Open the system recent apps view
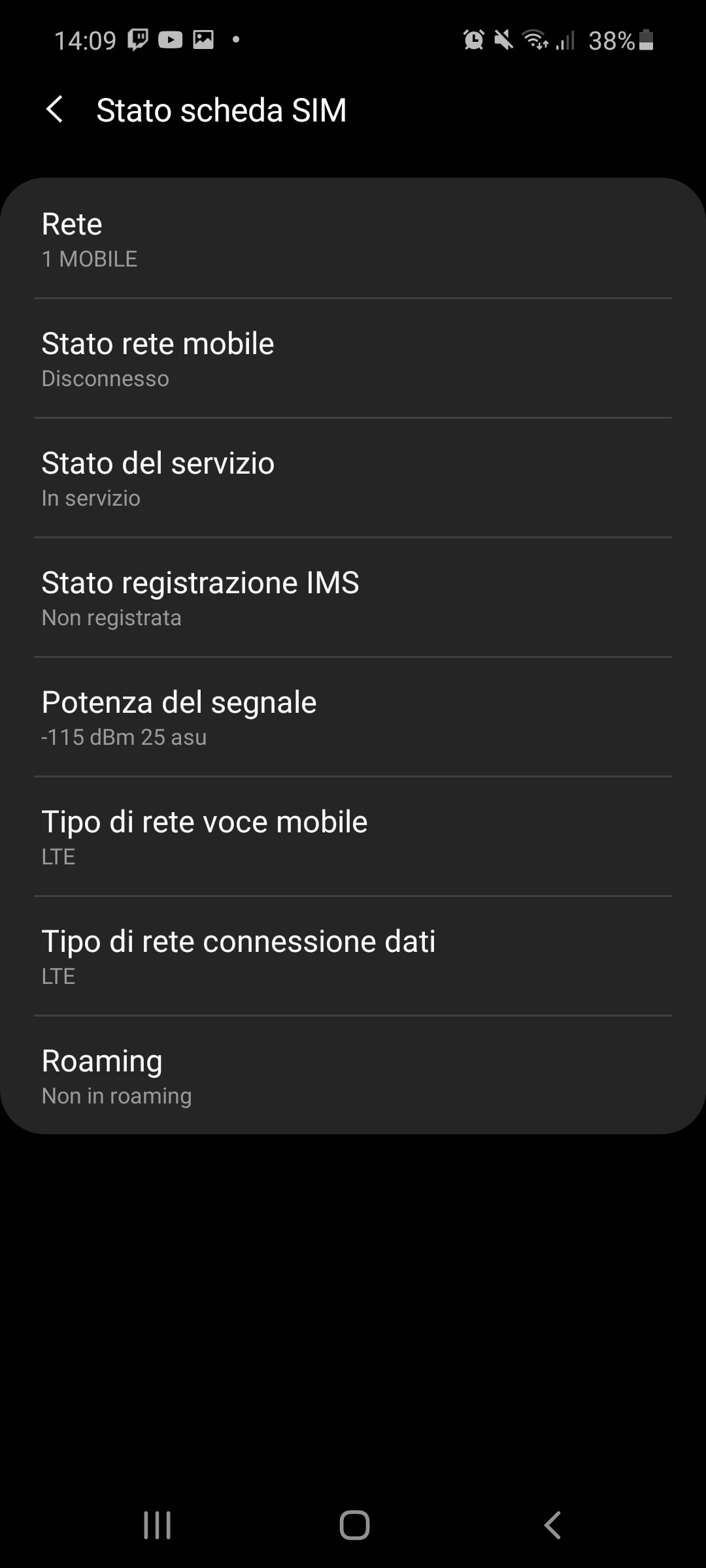This screenshot has width=706, height=1568. click(157, 1525)
